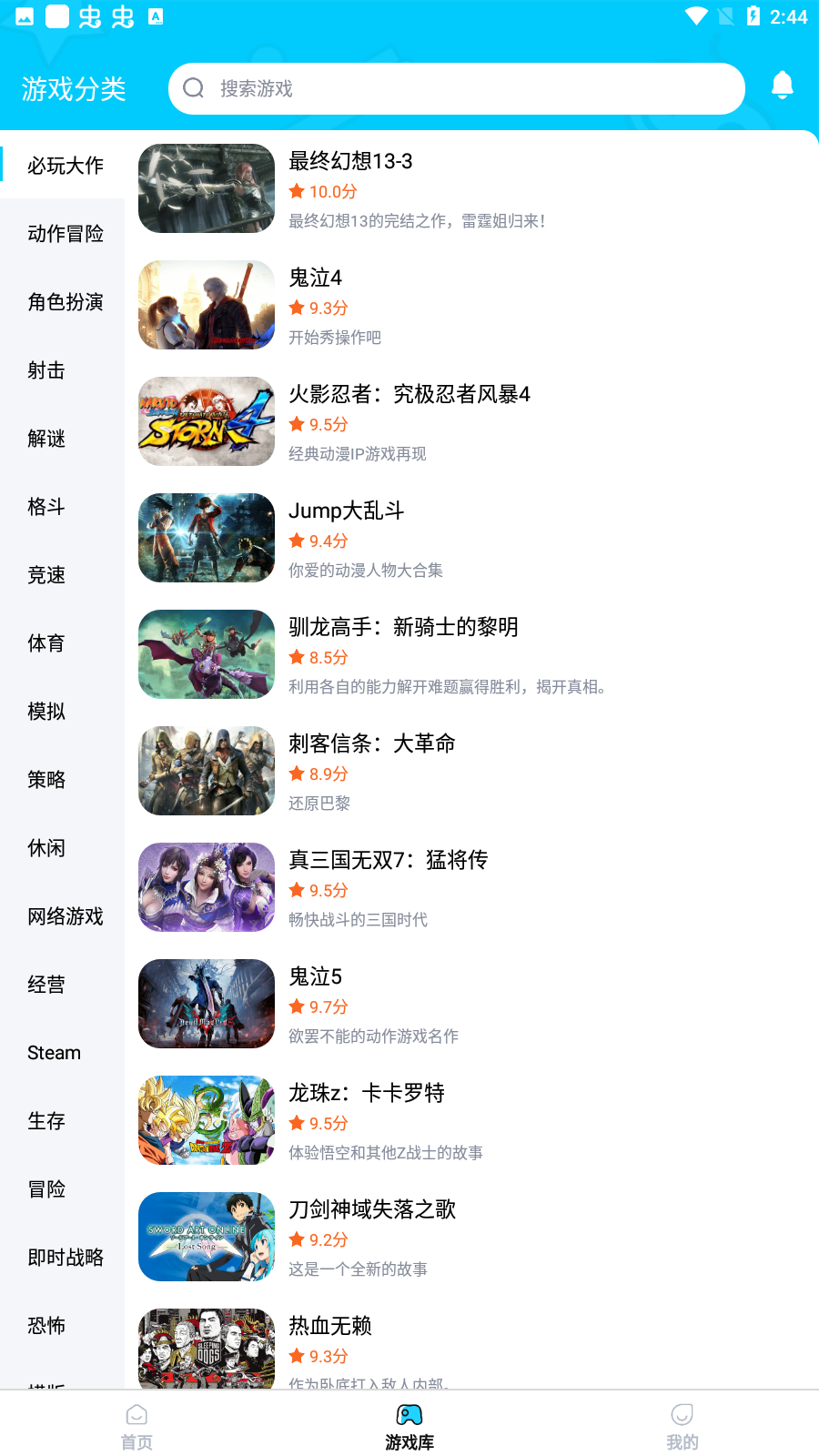Switch to the 首页 tab
Viewport: 819px width, 1456px height.
[136, 1427]
